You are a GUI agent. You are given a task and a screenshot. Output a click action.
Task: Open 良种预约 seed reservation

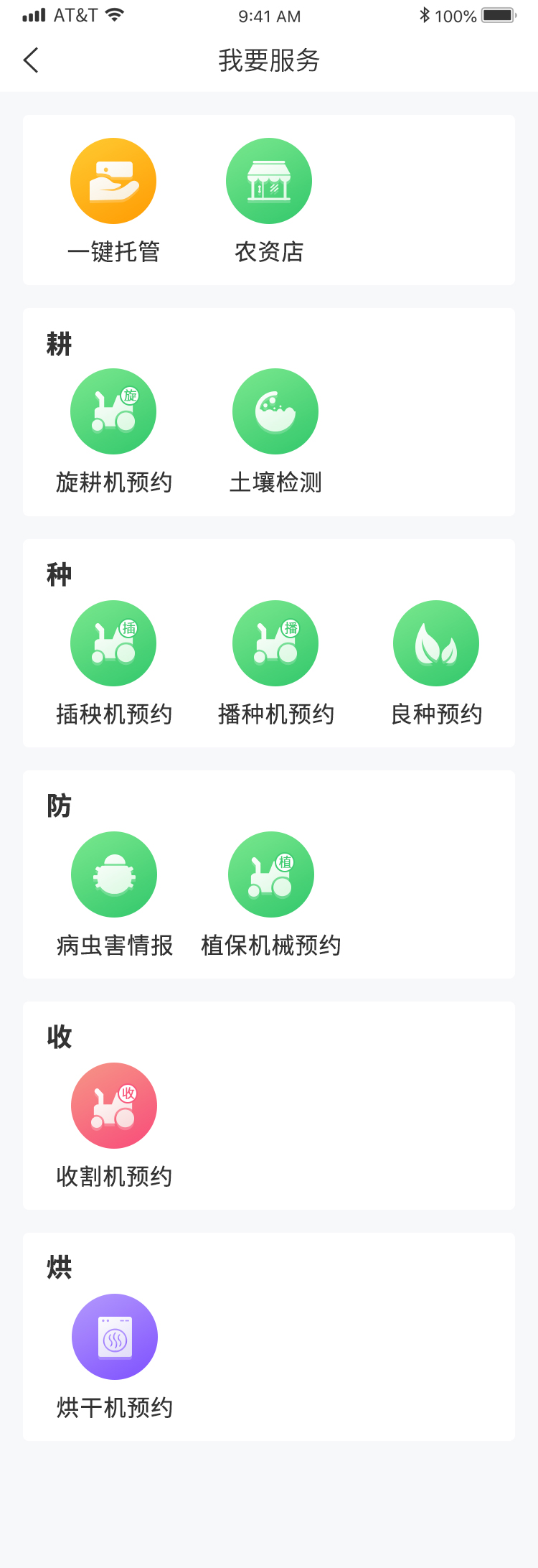pyautogui.click(x=436, y=643)
